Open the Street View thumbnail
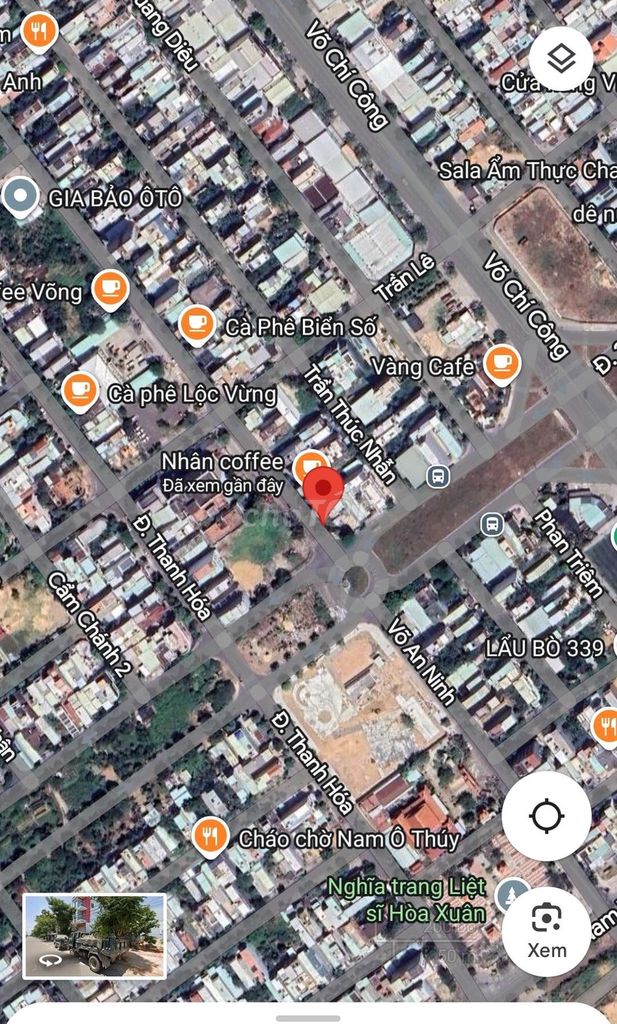 [x=94, y=934]
